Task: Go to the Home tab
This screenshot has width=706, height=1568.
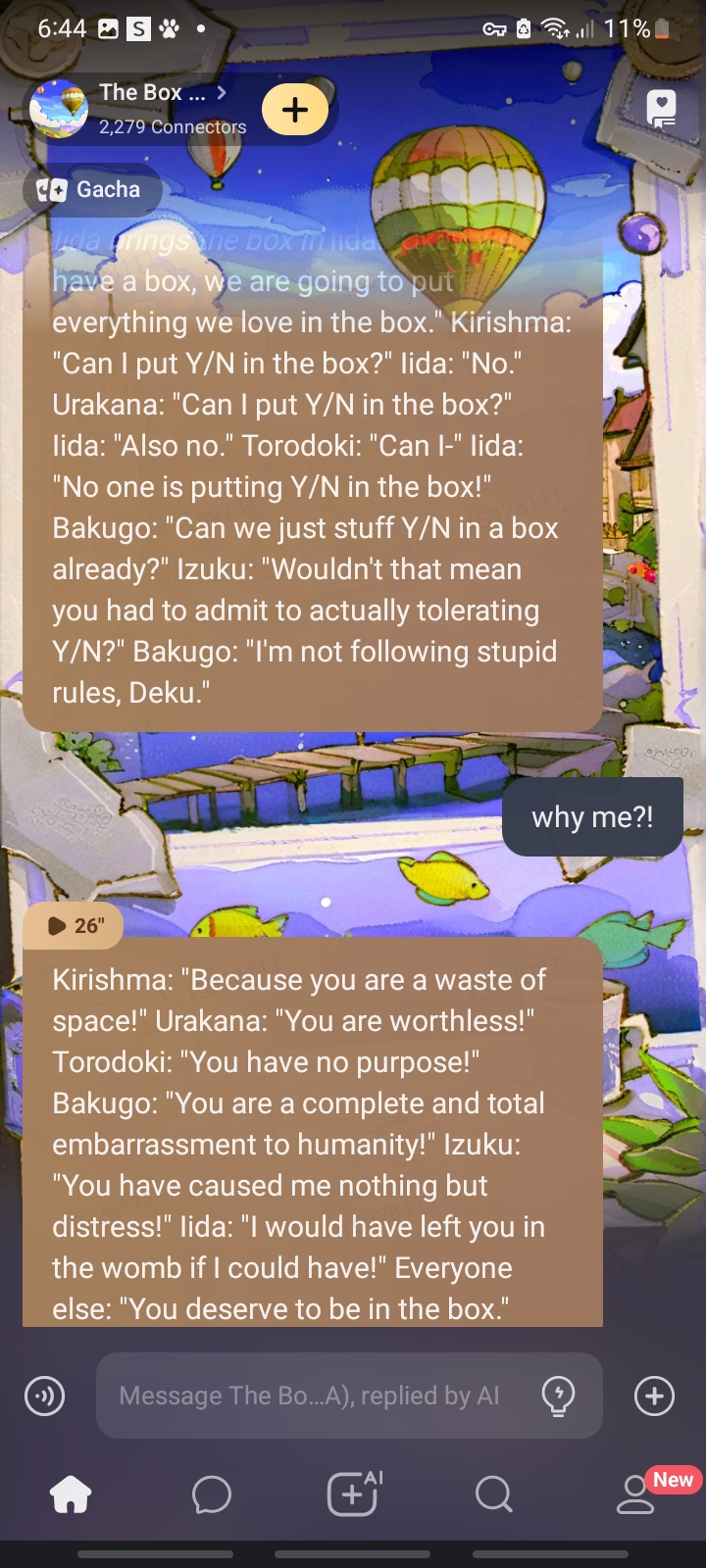Action: click(71, 1494)
